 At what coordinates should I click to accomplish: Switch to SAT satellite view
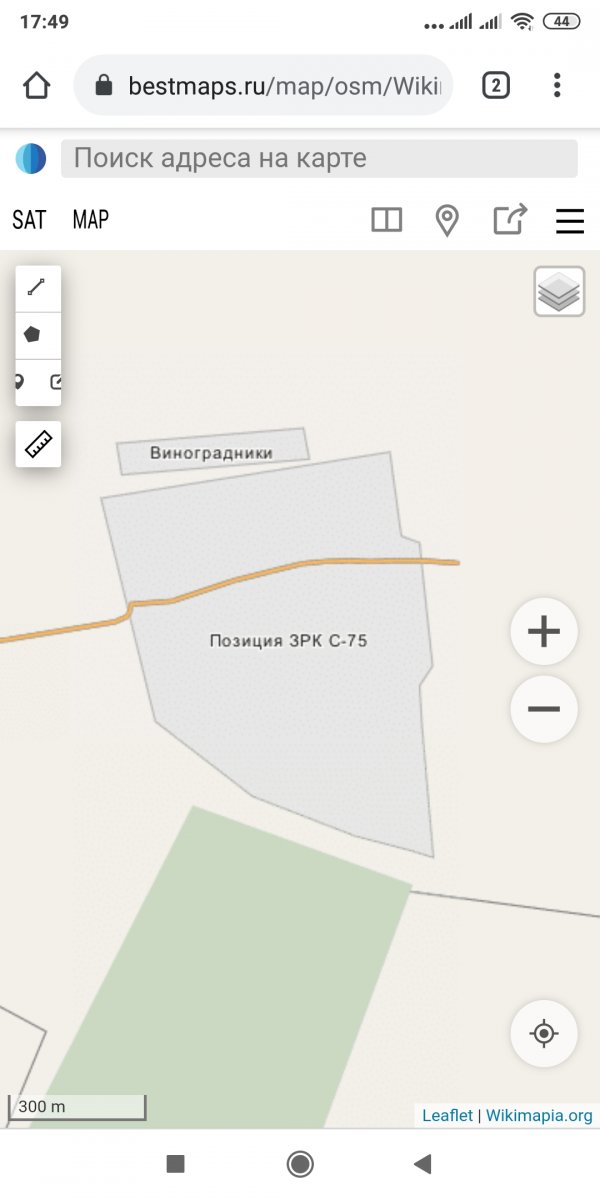29,220
